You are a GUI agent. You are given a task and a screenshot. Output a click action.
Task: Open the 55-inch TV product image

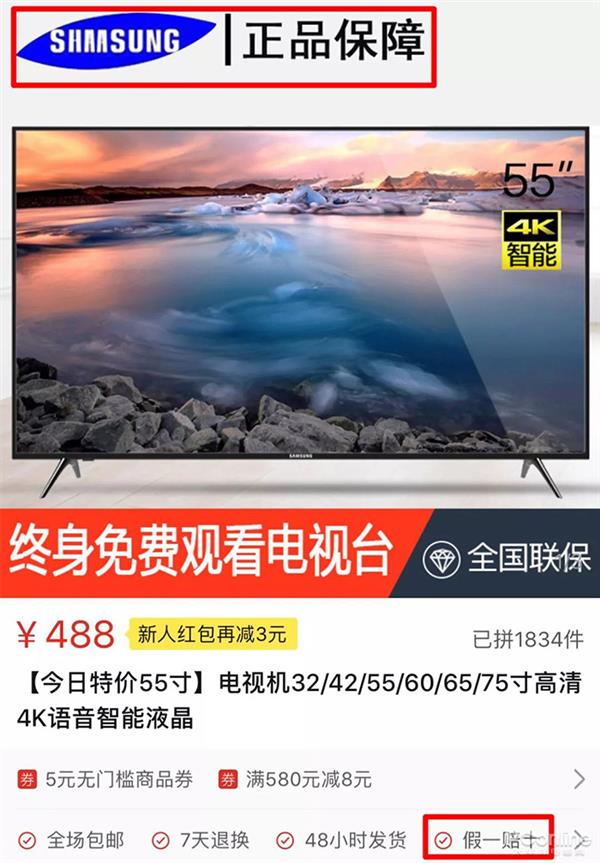coord(300,300)
